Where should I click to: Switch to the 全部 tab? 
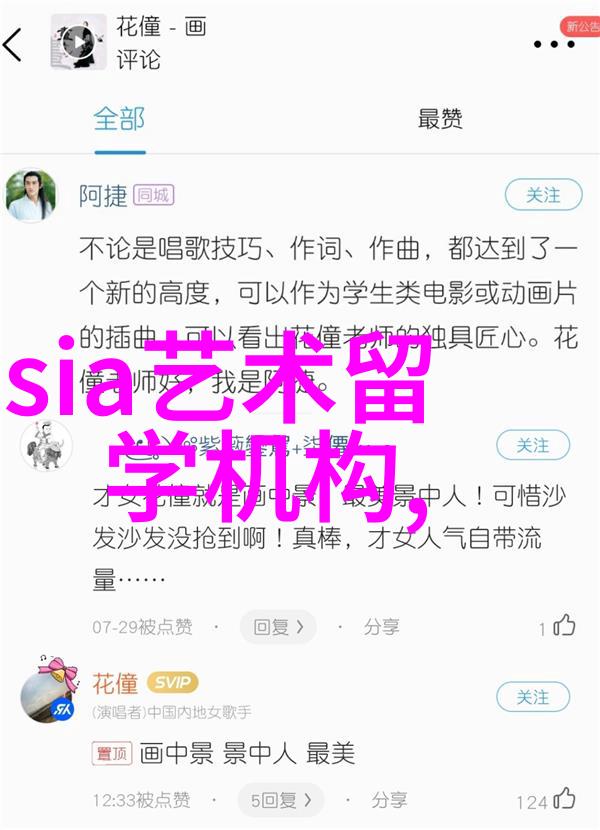tap(120, 119)
